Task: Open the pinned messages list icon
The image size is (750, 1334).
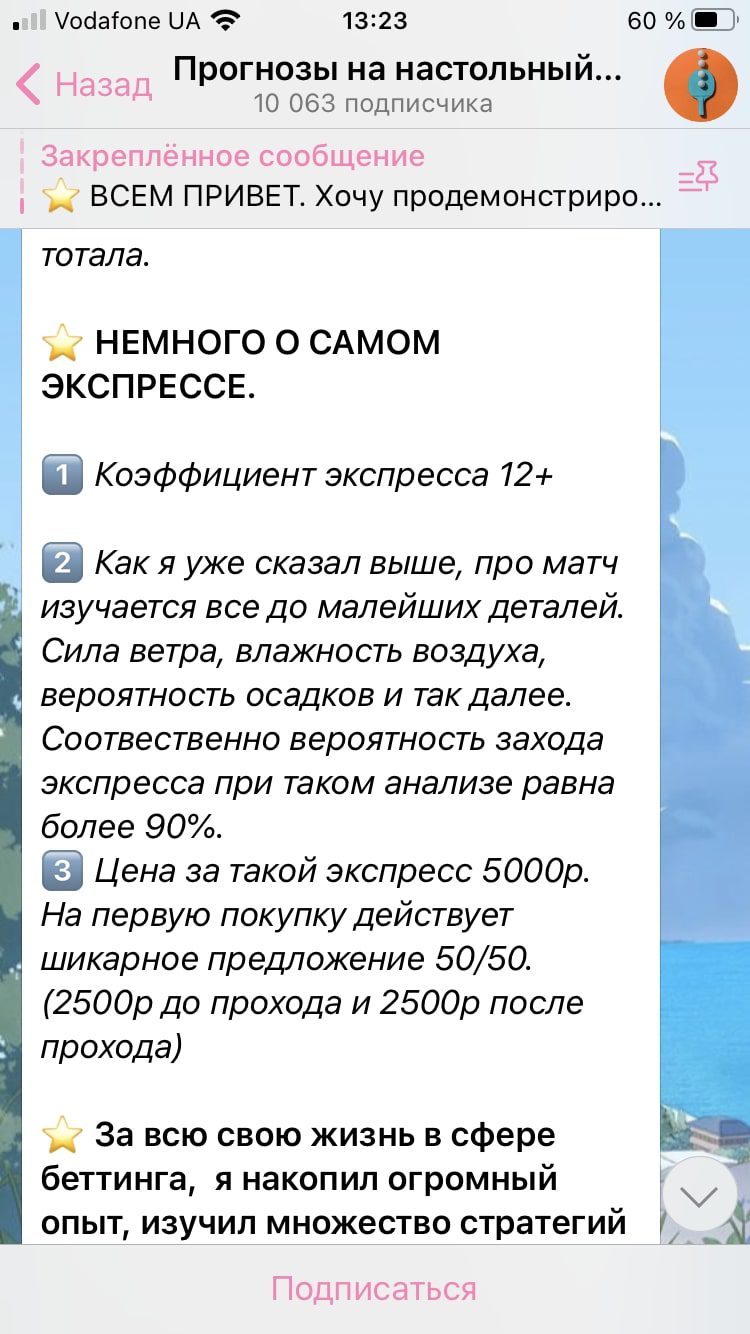Action: point(699,179)
